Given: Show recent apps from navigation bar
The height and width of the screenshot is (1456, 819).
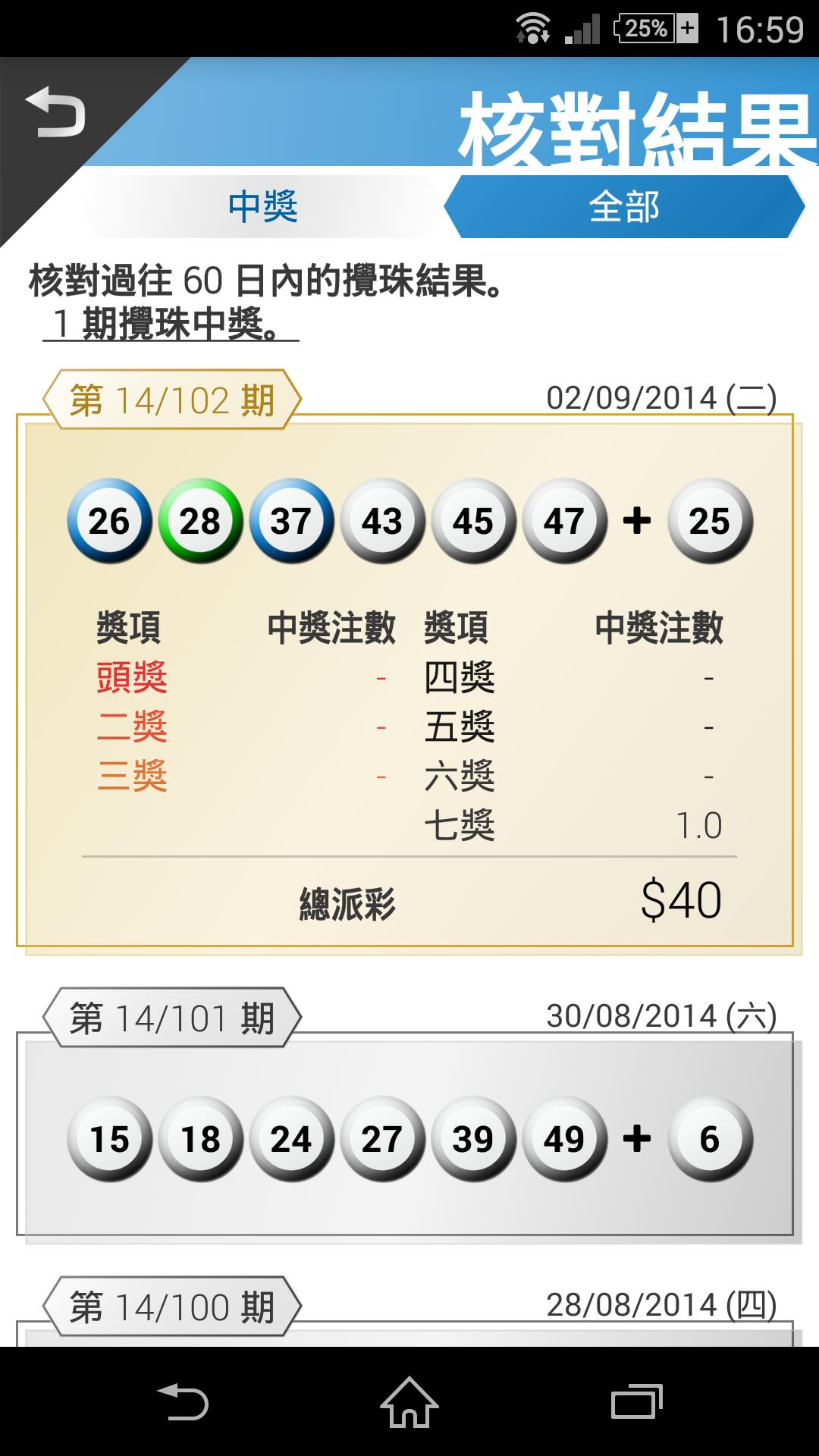Looking at the screenshot, I should coord(635,1401).
